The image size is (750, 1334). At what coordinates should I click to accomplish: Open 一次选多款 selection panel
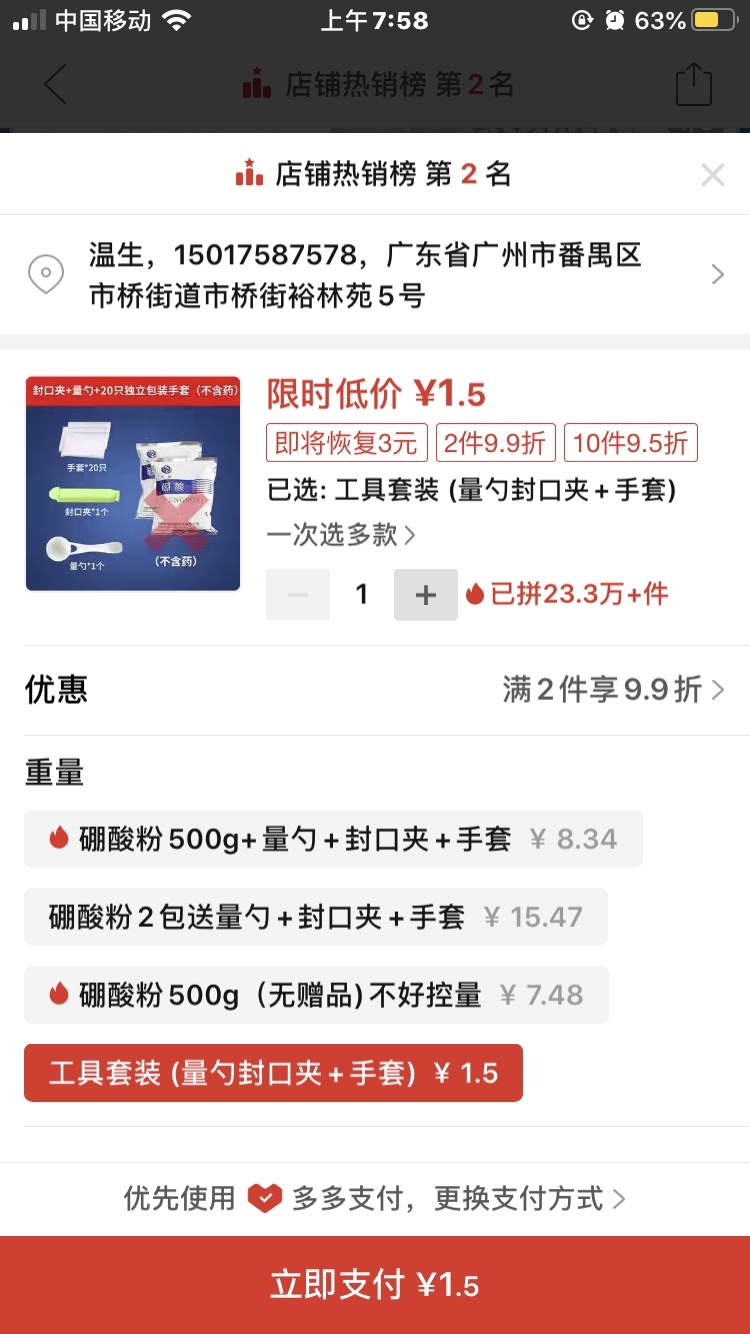coord(332,536)
